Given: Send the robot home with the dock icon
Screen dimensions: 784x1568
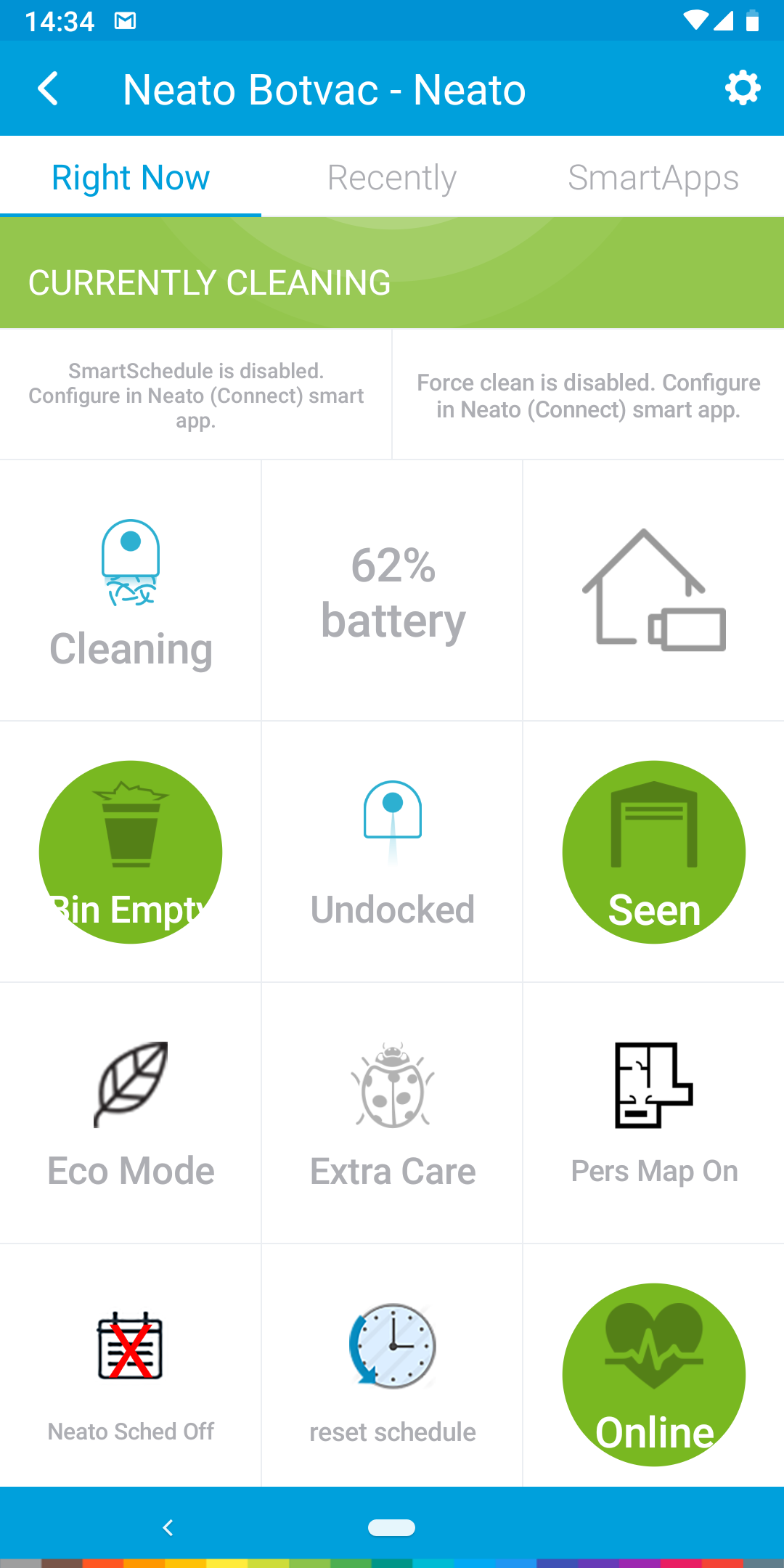Looking at the screenshot, I should 653,591.
